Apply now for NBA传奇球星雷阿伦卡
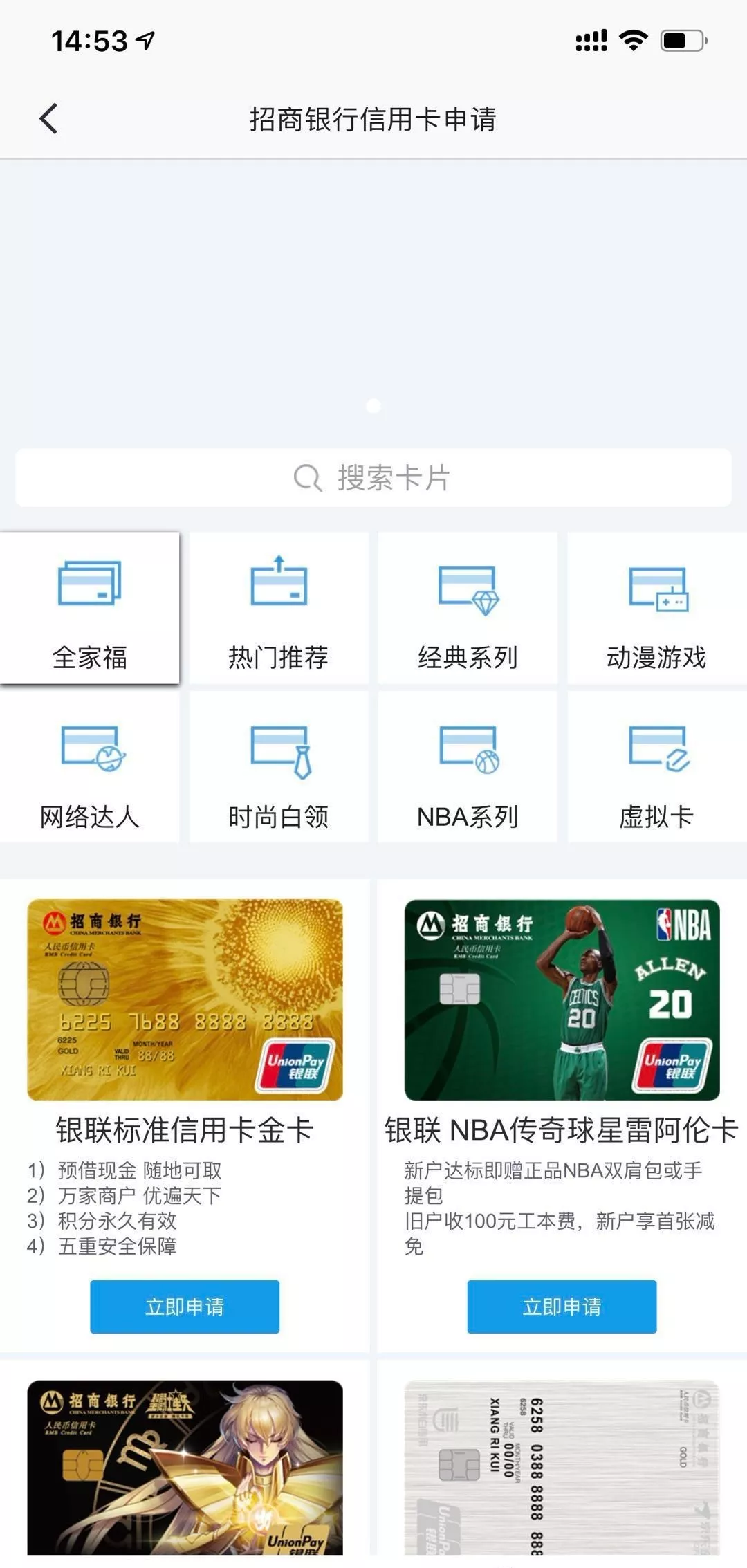 [x=562, y=1307]
